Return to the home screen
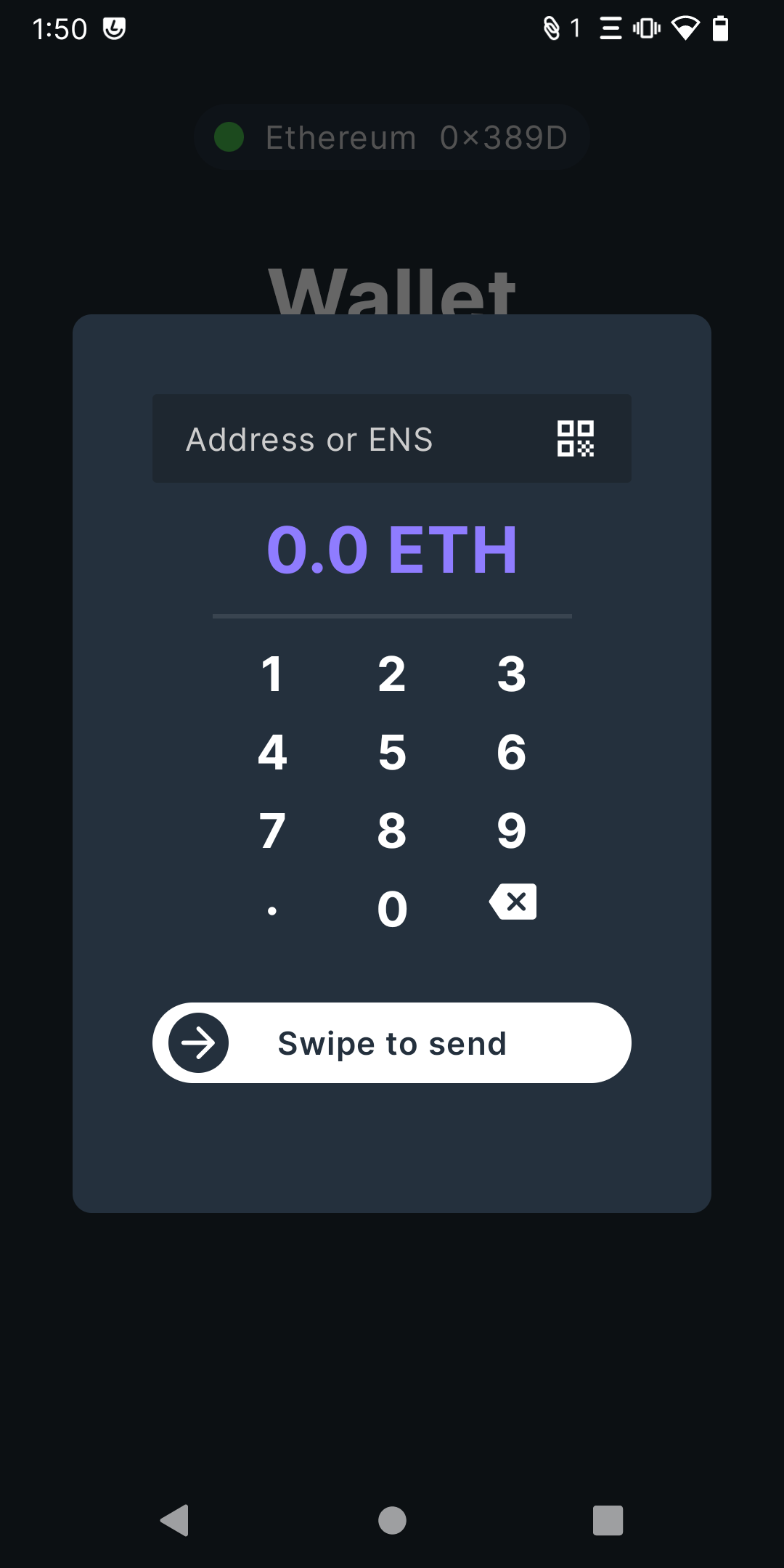The height and width of the screenshot is (1568, 784). point(392,1520)
